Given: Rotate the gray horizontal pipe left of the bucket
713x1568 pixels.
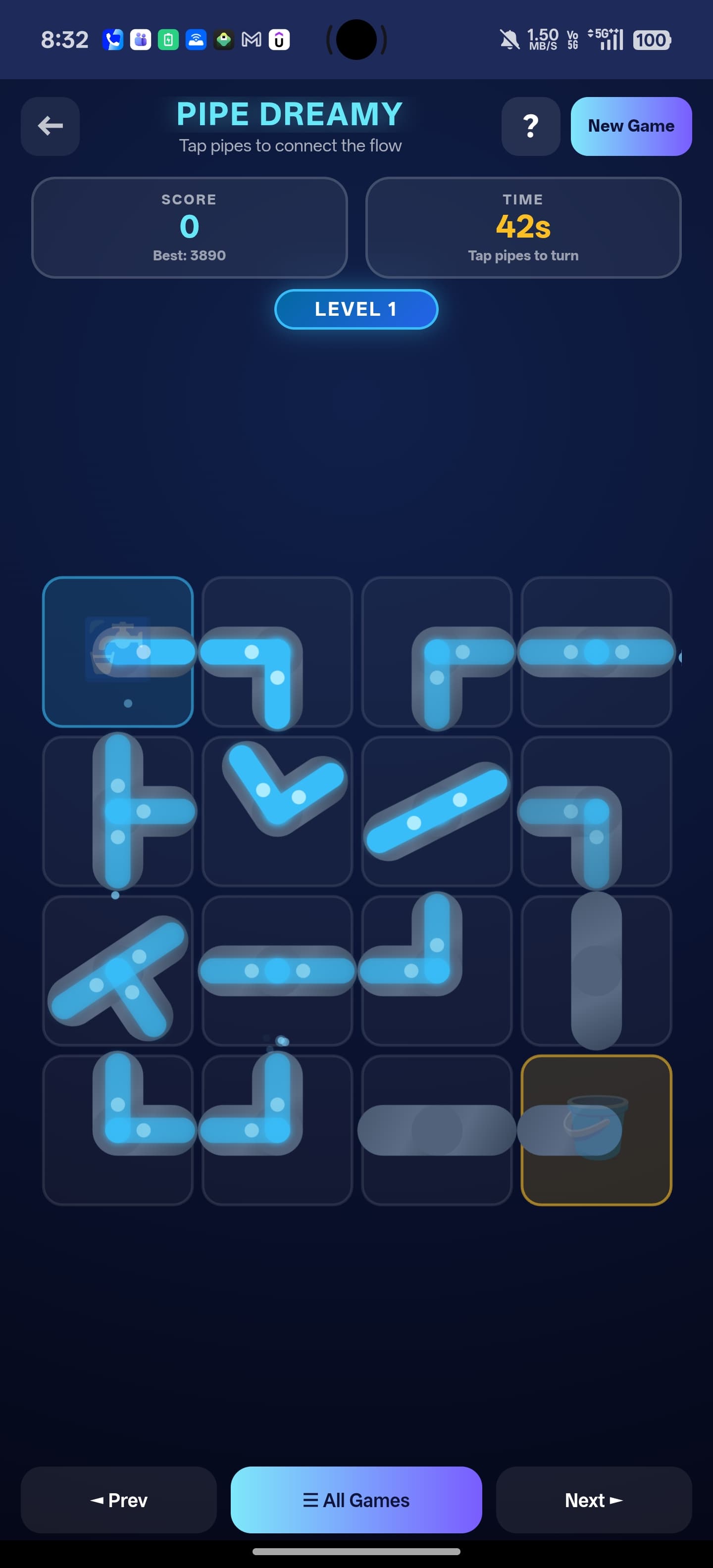Looking at the screenshot, I should [437, 1130].
